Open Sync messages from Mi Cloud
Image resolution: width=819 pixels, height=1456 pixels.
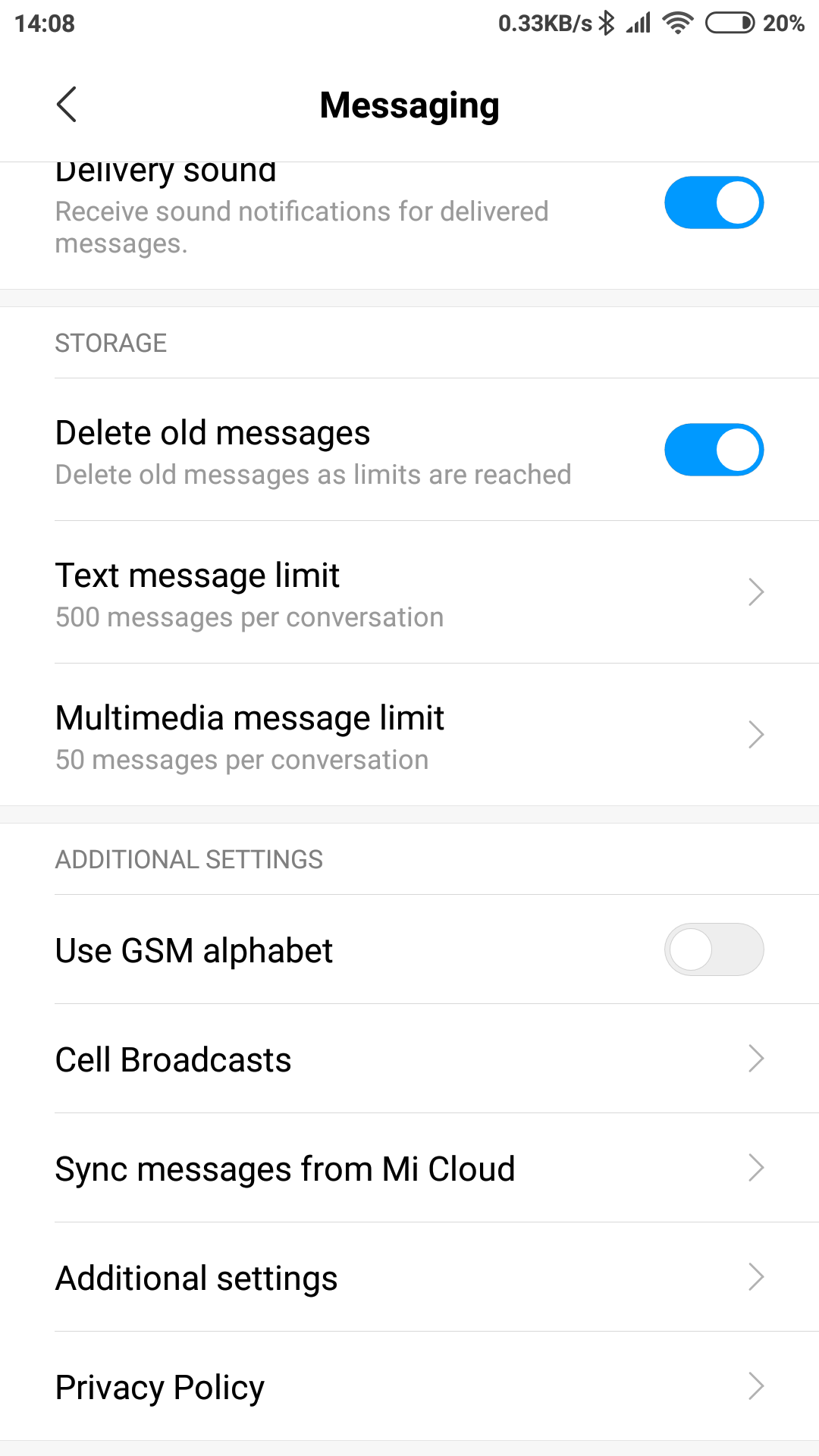tap(409, 1169)
